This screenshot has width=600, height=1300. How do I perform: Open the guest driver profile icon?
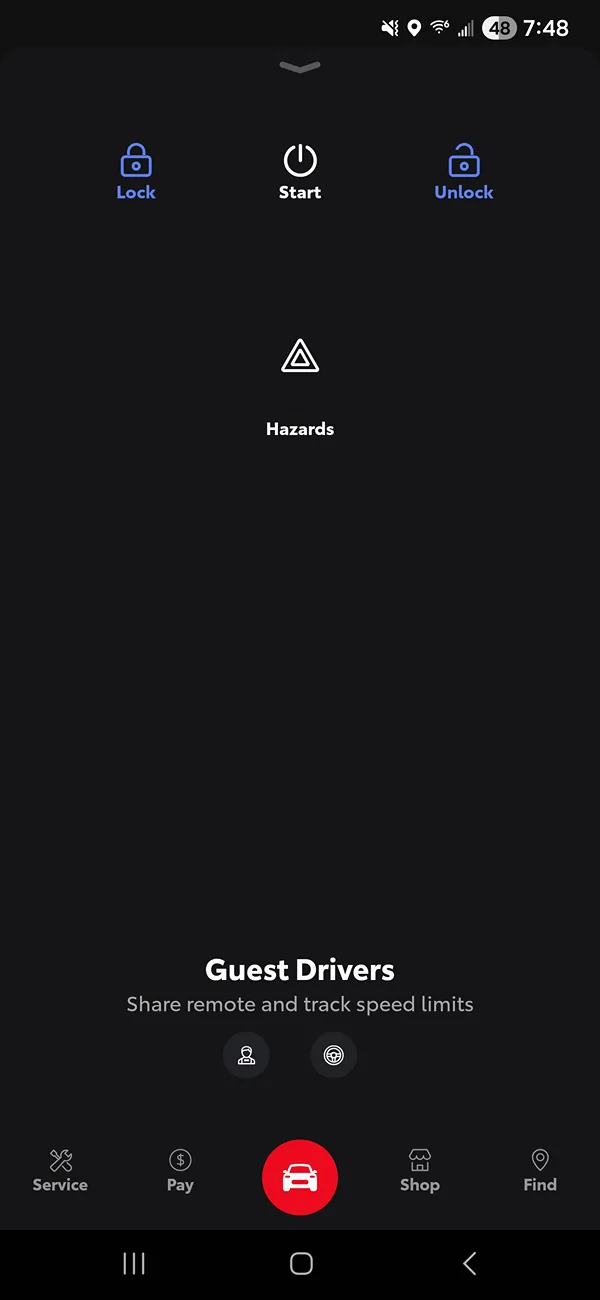[x=246, y=1055]
